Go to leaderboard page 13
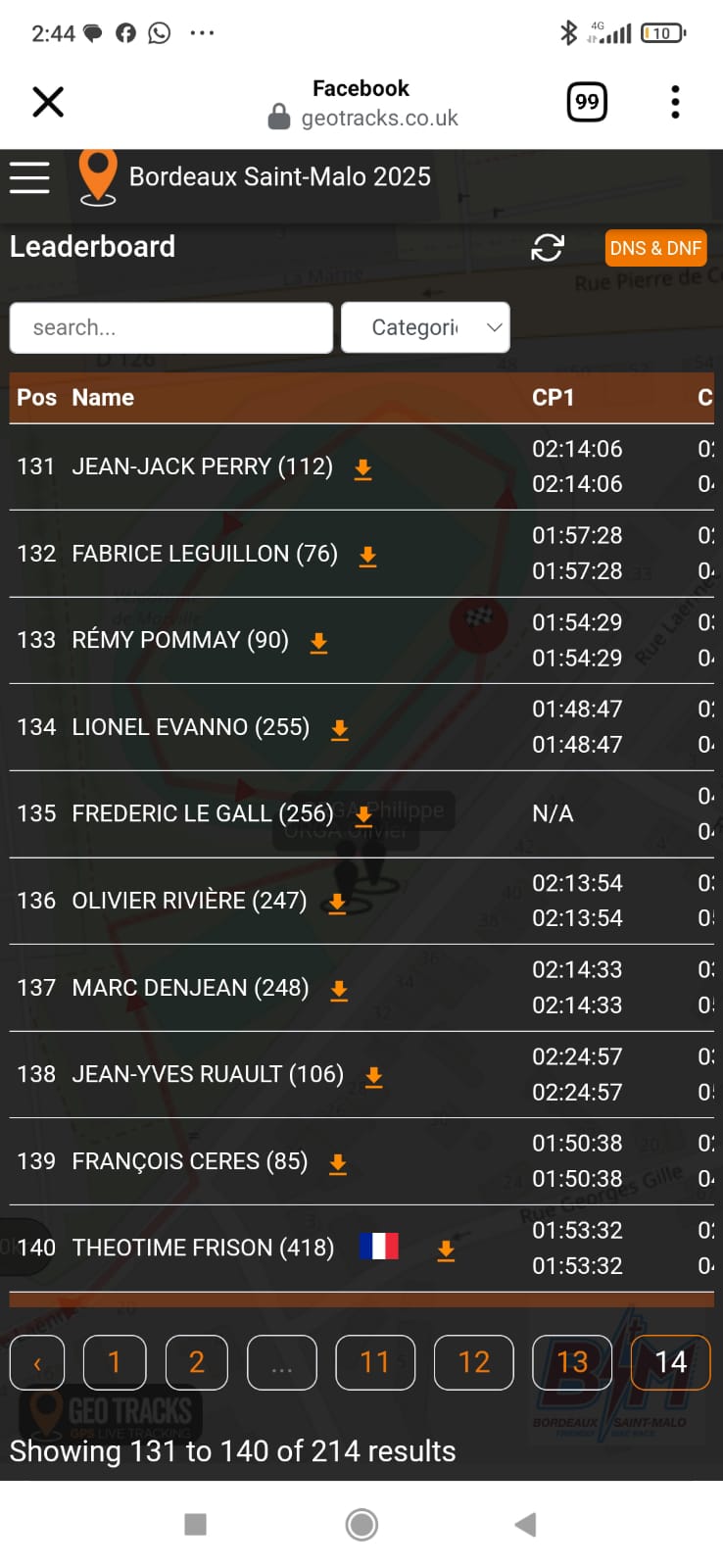The width and height of the screenshot is (723, 1568). coord(572,1362)
